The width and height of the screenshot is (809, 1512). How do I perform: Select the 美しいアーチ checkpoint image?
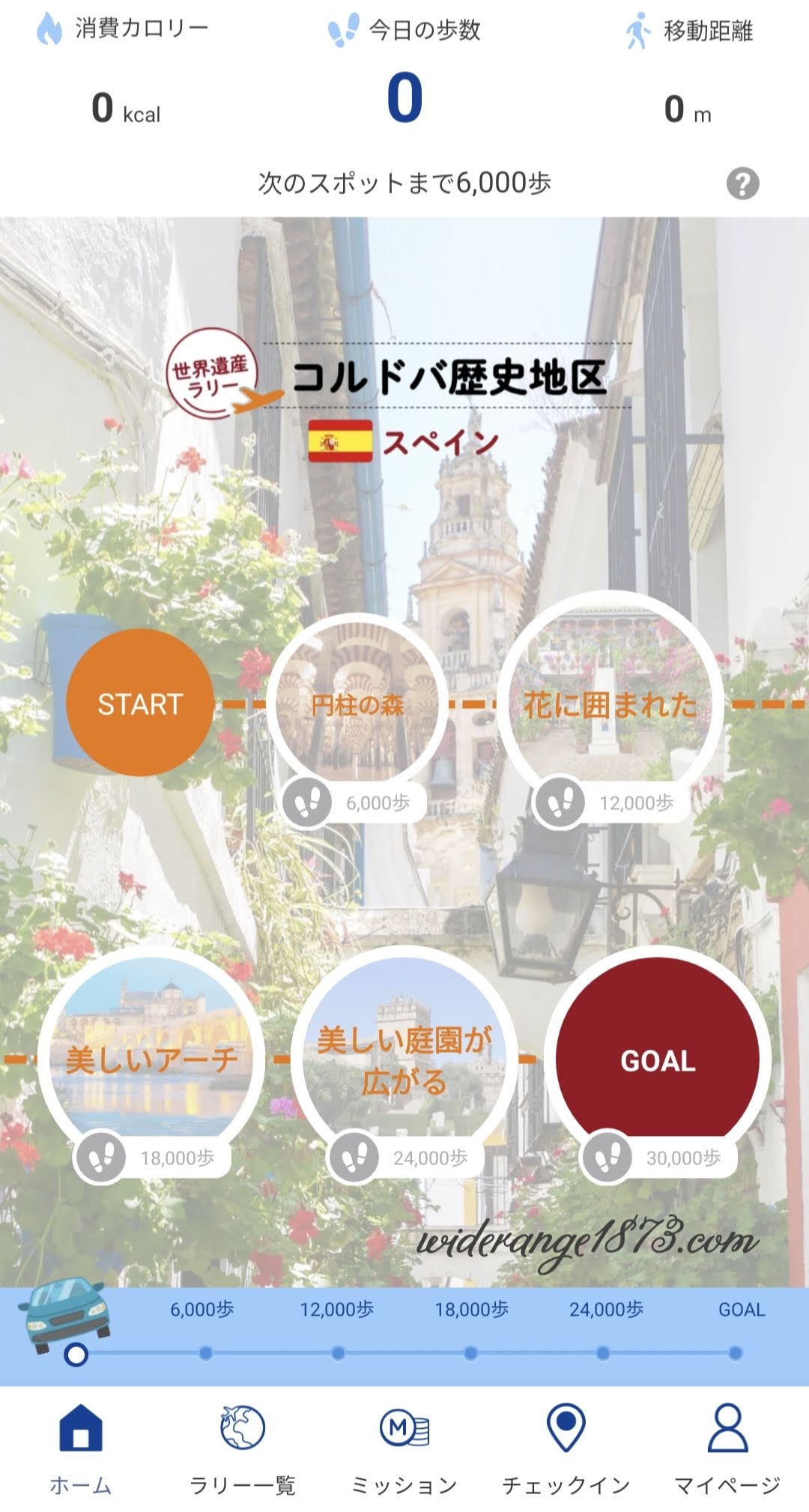coord(154,1059)
